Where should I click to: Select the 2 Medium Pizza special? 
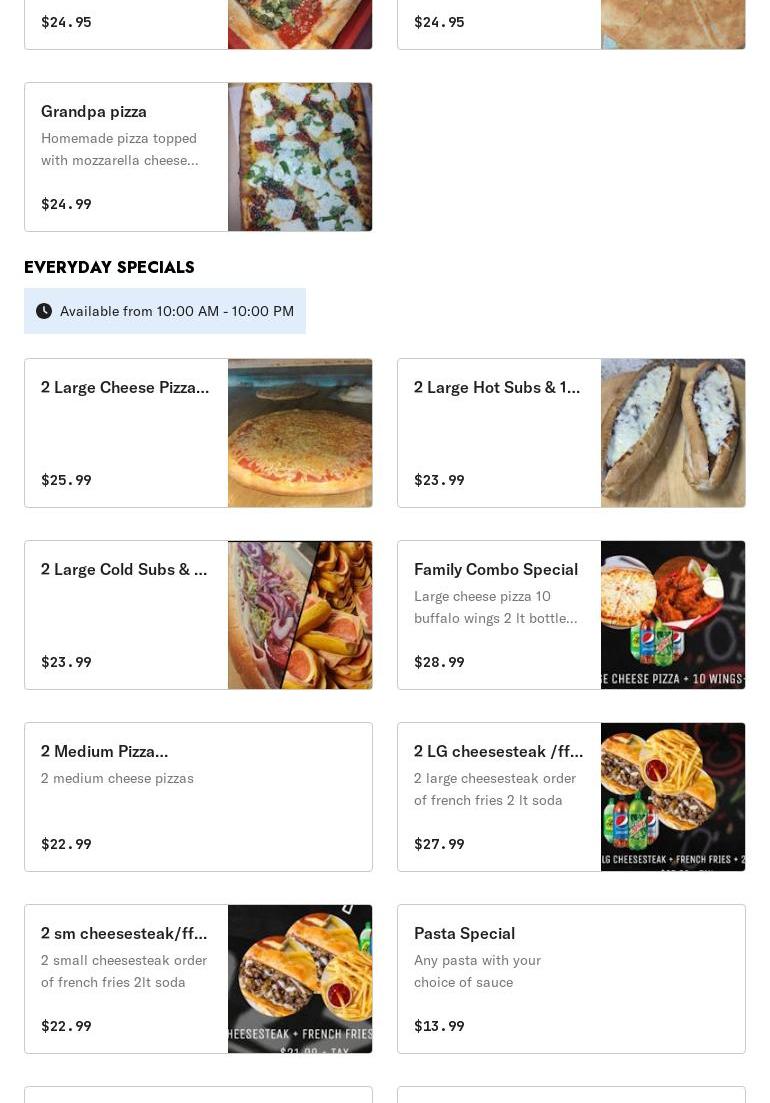198,797
